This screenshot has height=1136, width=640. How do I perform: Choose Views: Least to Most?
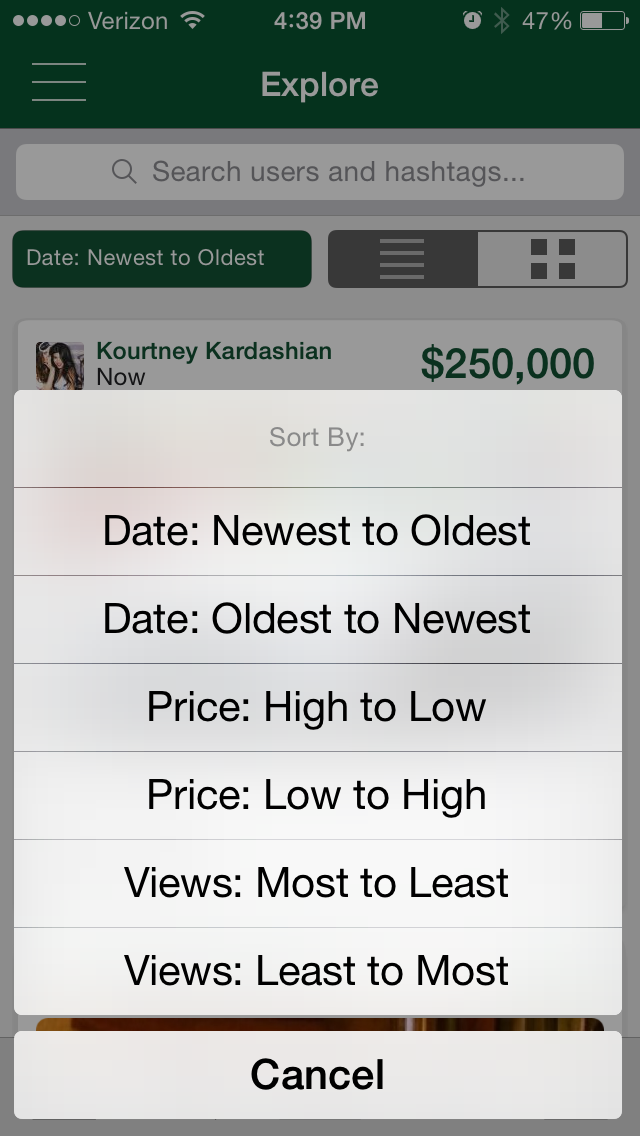pyautogui.click(x=317, y=971)
